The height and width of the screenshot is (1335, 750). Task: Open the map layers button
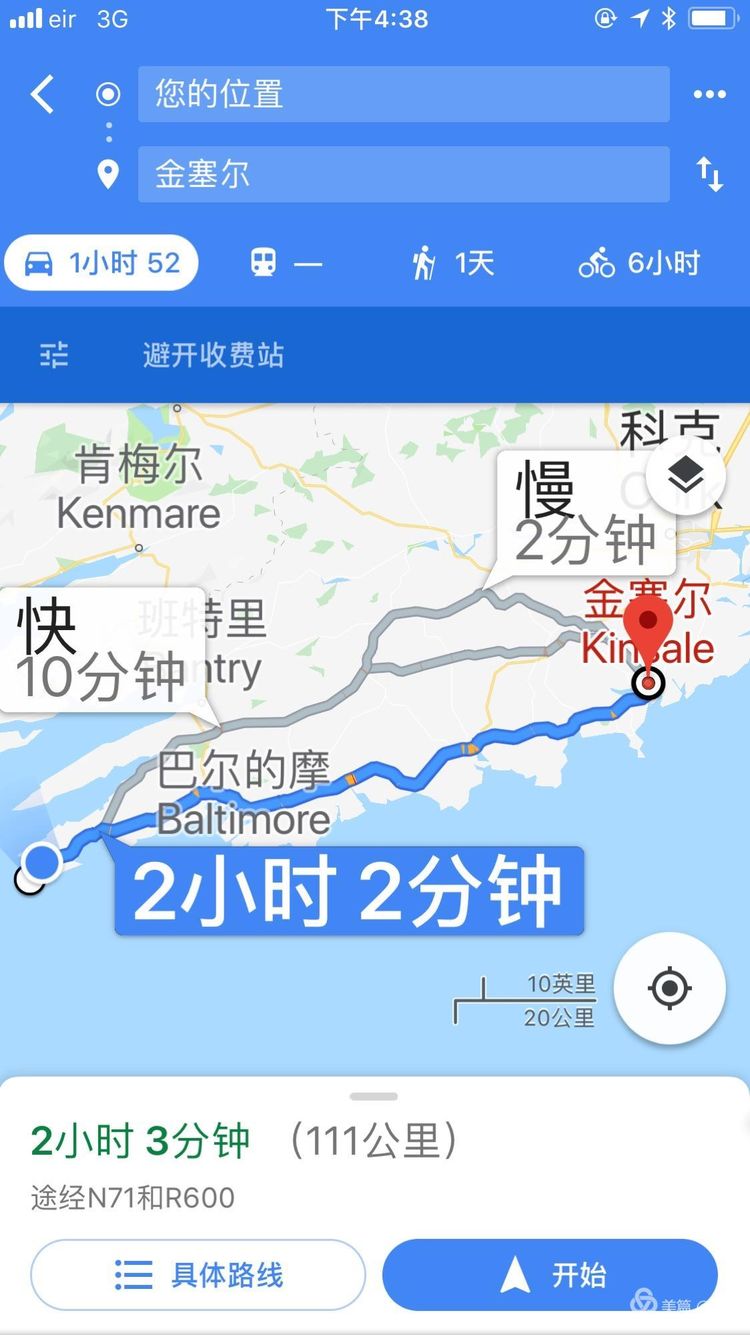685,477
